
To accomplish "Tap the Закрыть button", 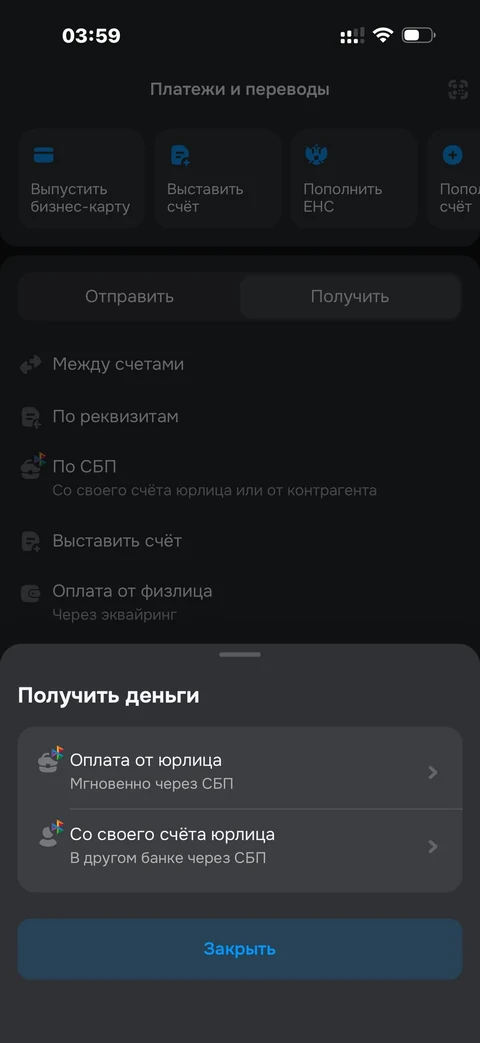I will tap(239, 949).
